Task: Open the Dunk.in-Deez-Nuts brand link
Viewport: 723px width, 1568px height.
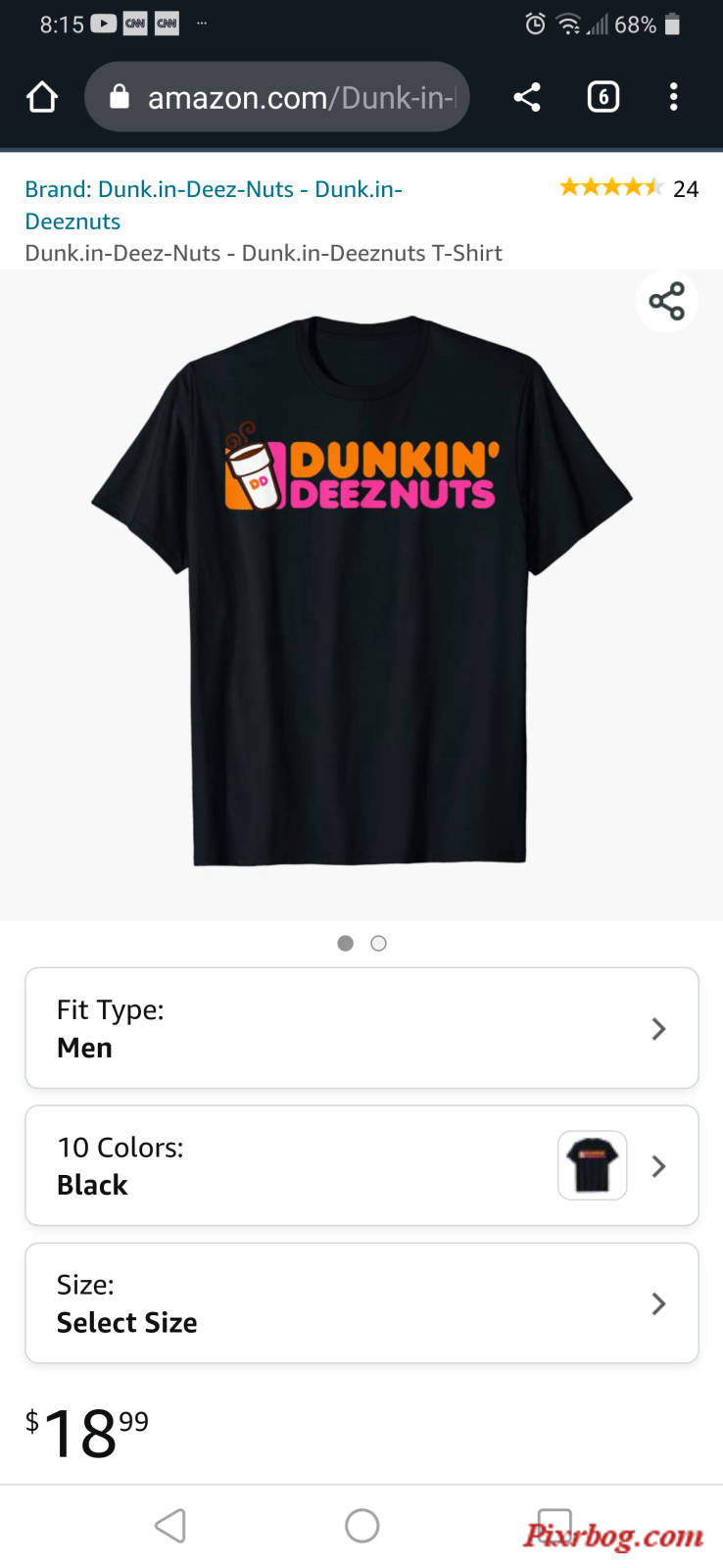Action: point(213,204)
